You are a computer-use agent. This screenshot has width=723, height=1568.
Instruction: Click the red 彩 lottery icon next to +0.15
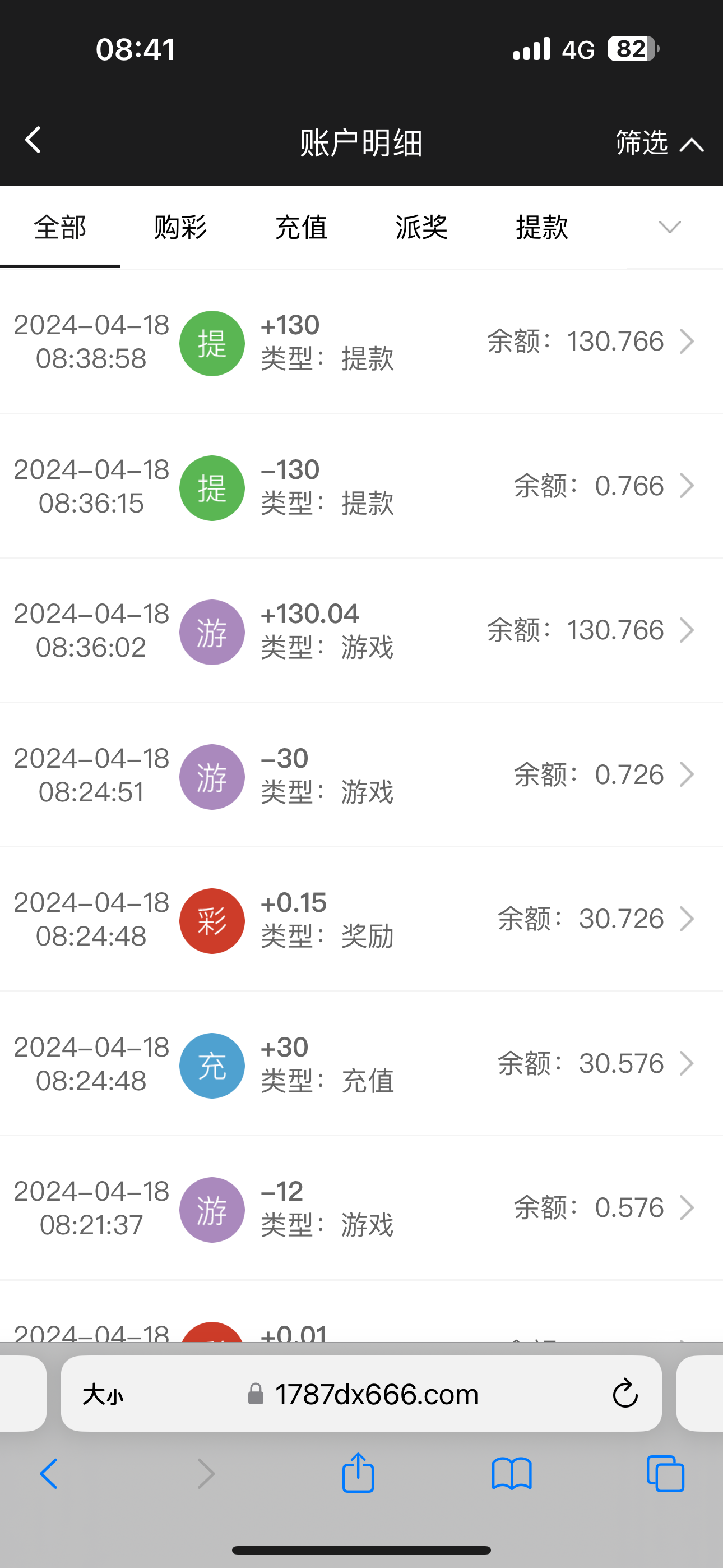pos(211,920)
